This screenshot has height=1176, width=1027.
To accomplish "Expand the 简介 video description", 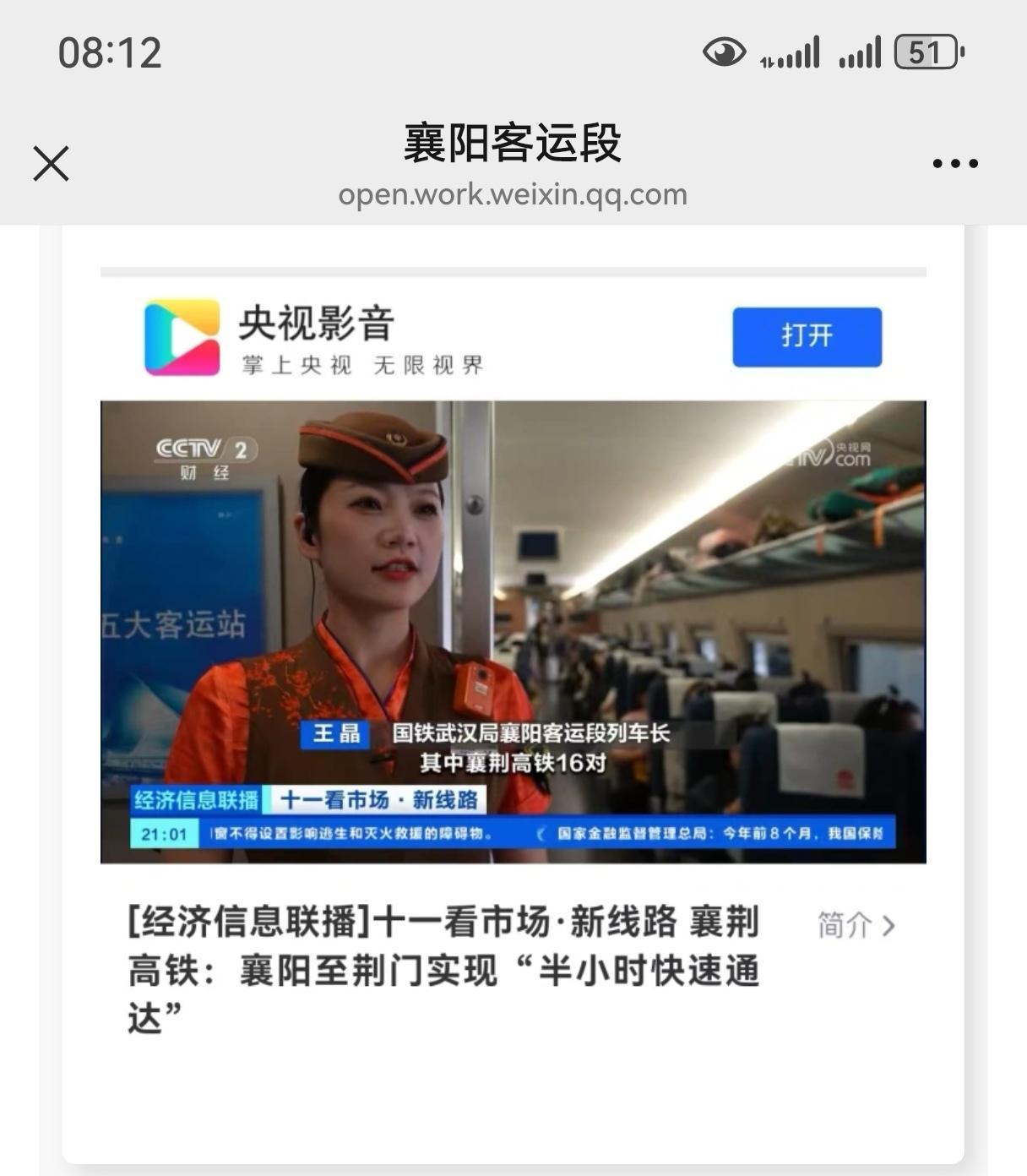I will [x=855, y=926].
